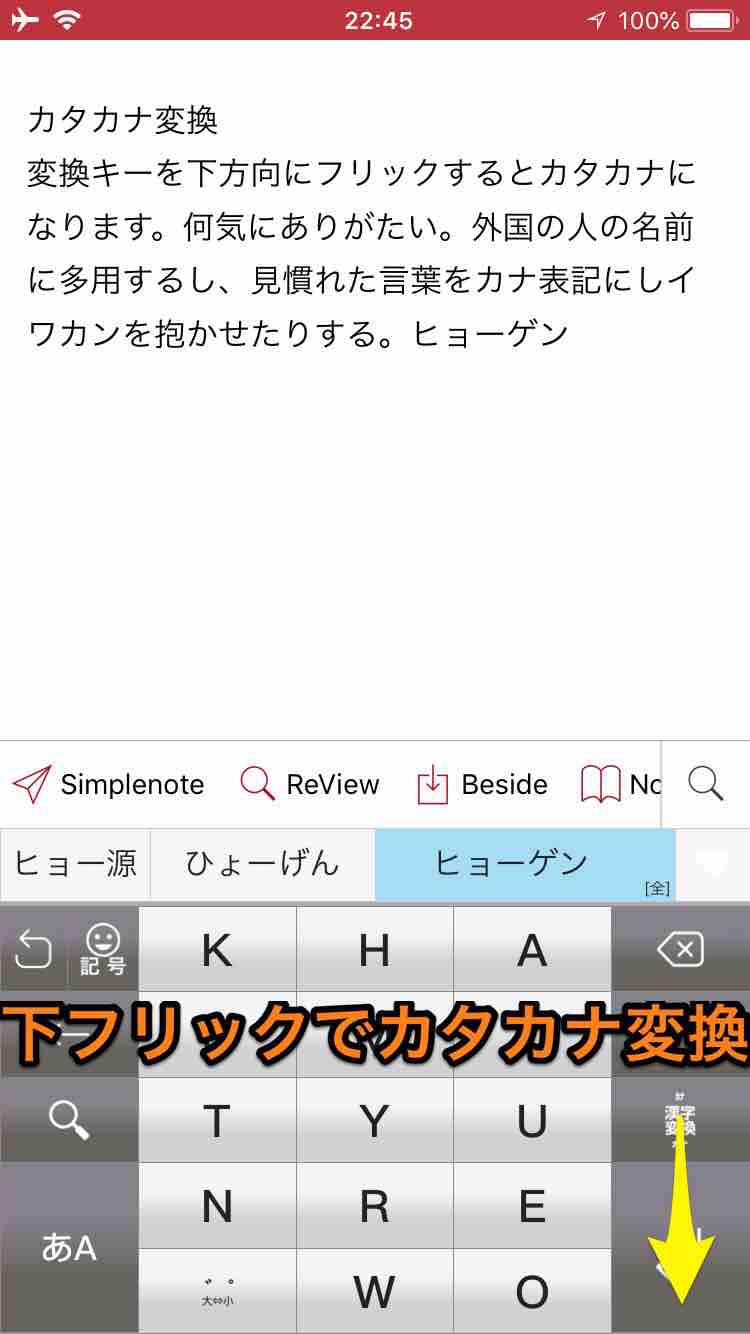750x1334 pixels.
Task: Type the K key
Action: coord(217,950)
